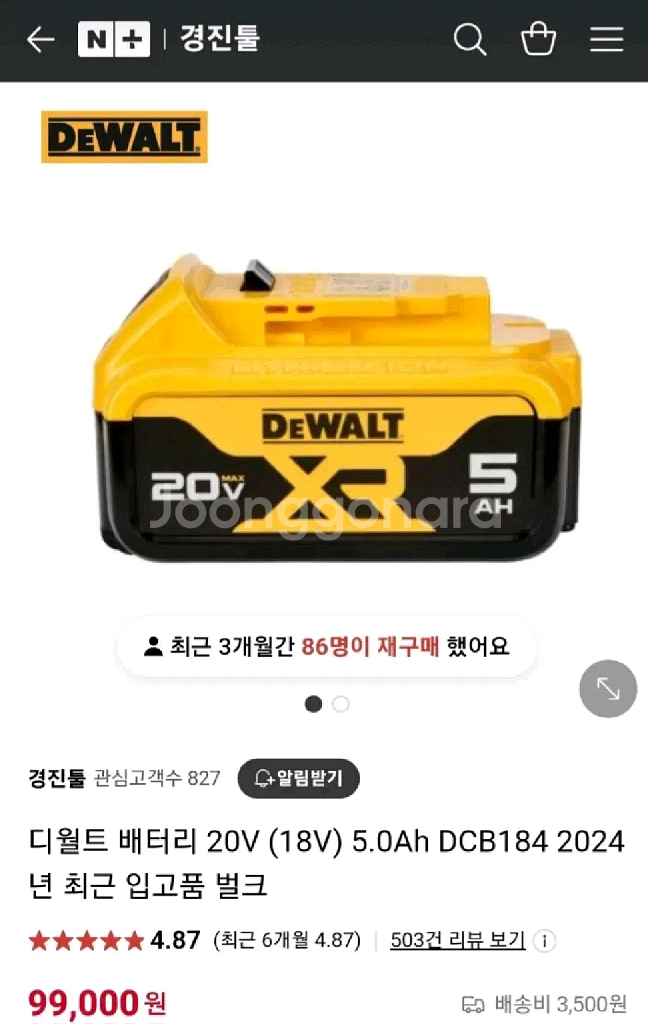Tap the 알림받기 button
Screen dimensions: 648x1024
point(299,778)
